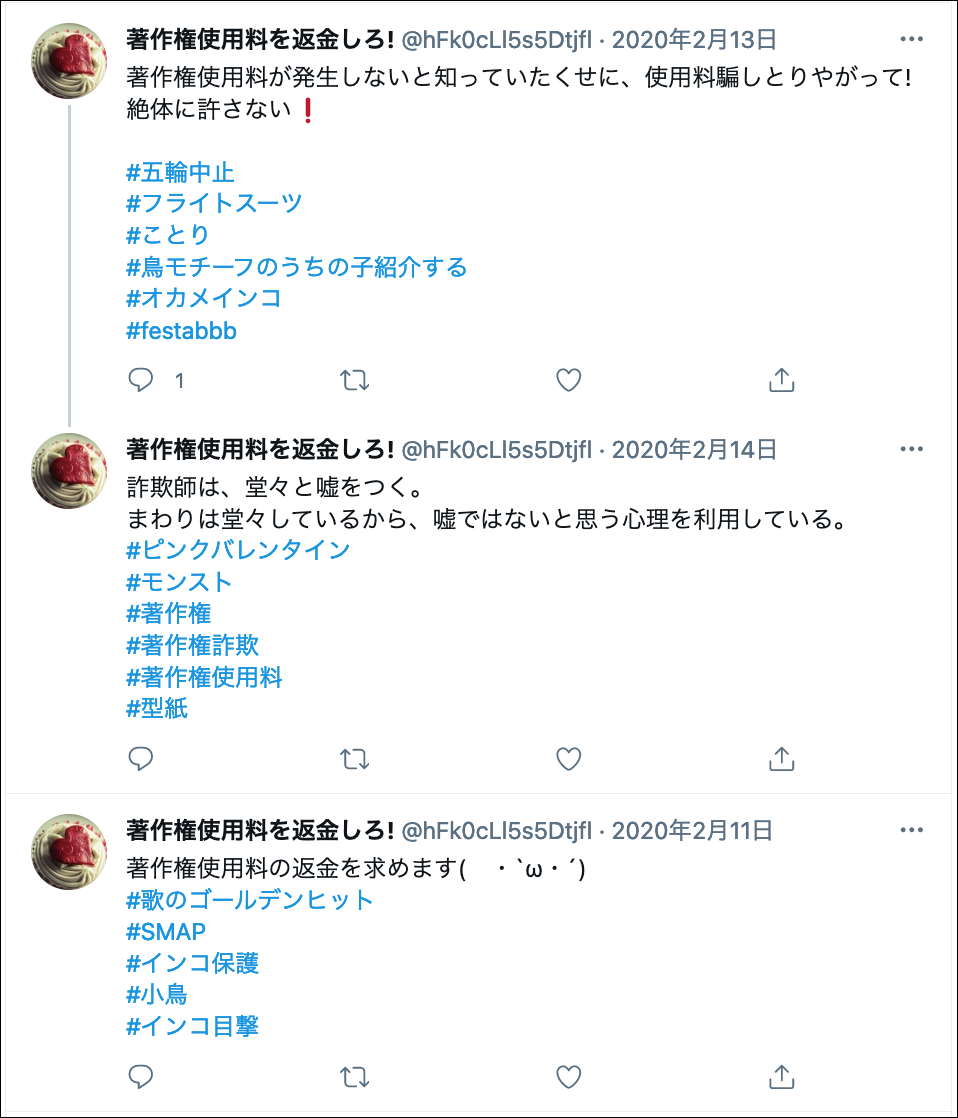The height and width of the screenshot is (1118, 958).
Task: Open hashtag #SMAP
Action: (x=166, y=932)
